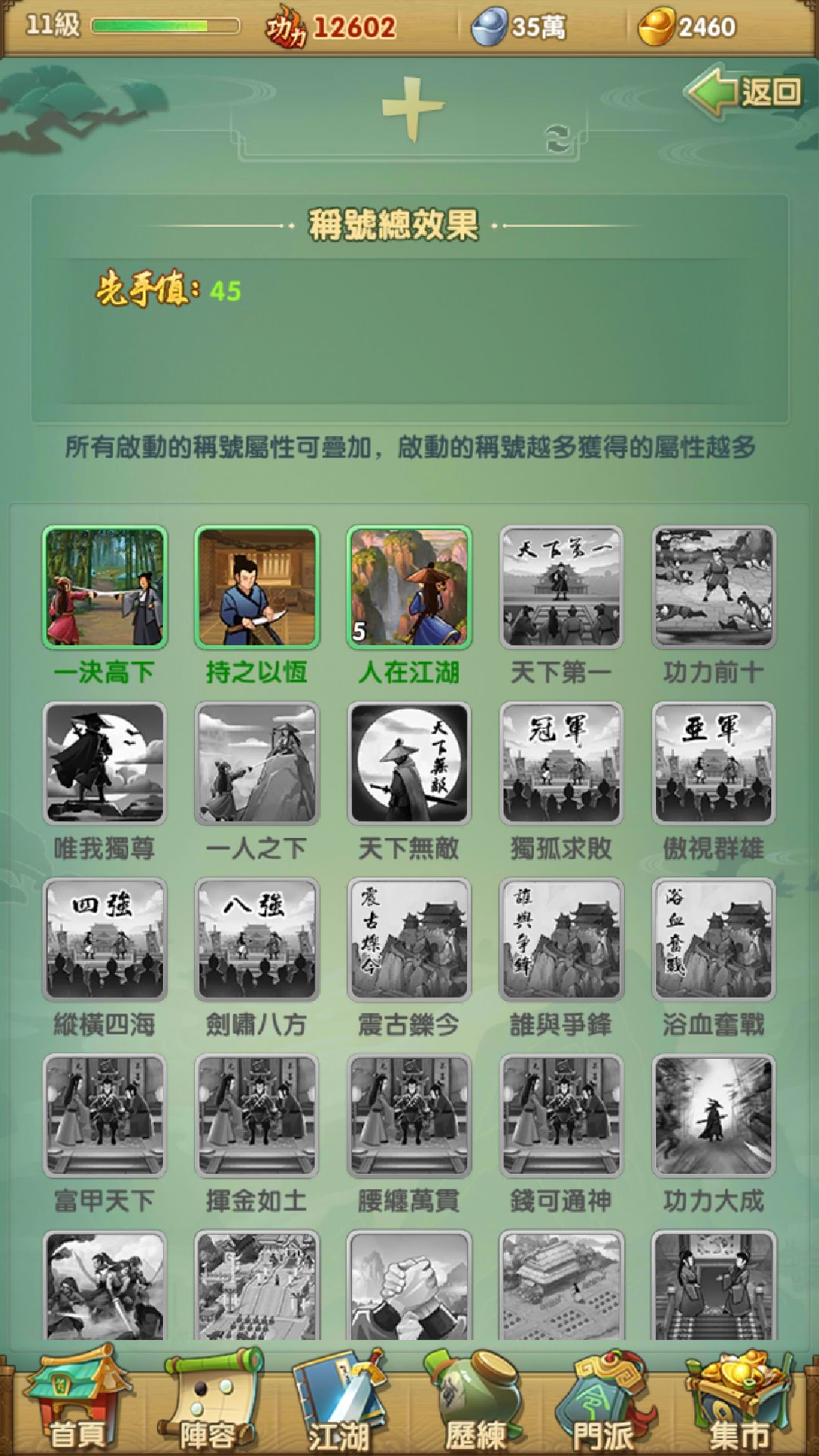Screen dimensions: 819x1456
Task: View the 唯我獨尊 title
Action: coord(105,764)
